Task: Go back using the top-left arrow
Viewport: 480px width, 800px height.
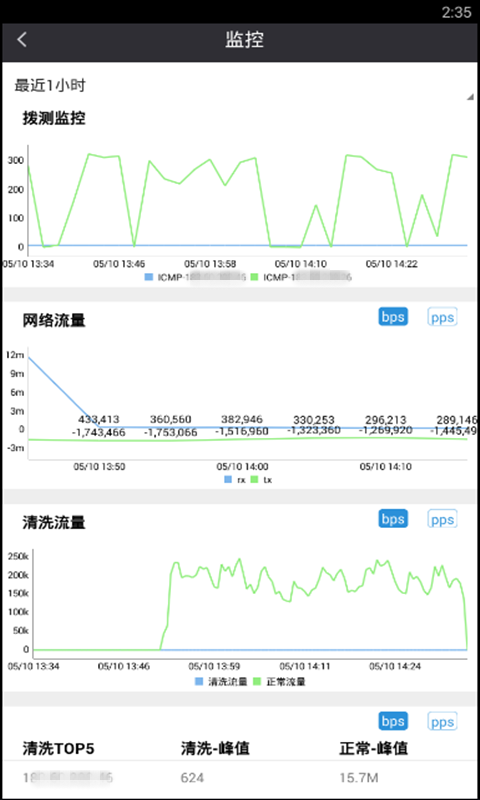Action: [21, 40]
